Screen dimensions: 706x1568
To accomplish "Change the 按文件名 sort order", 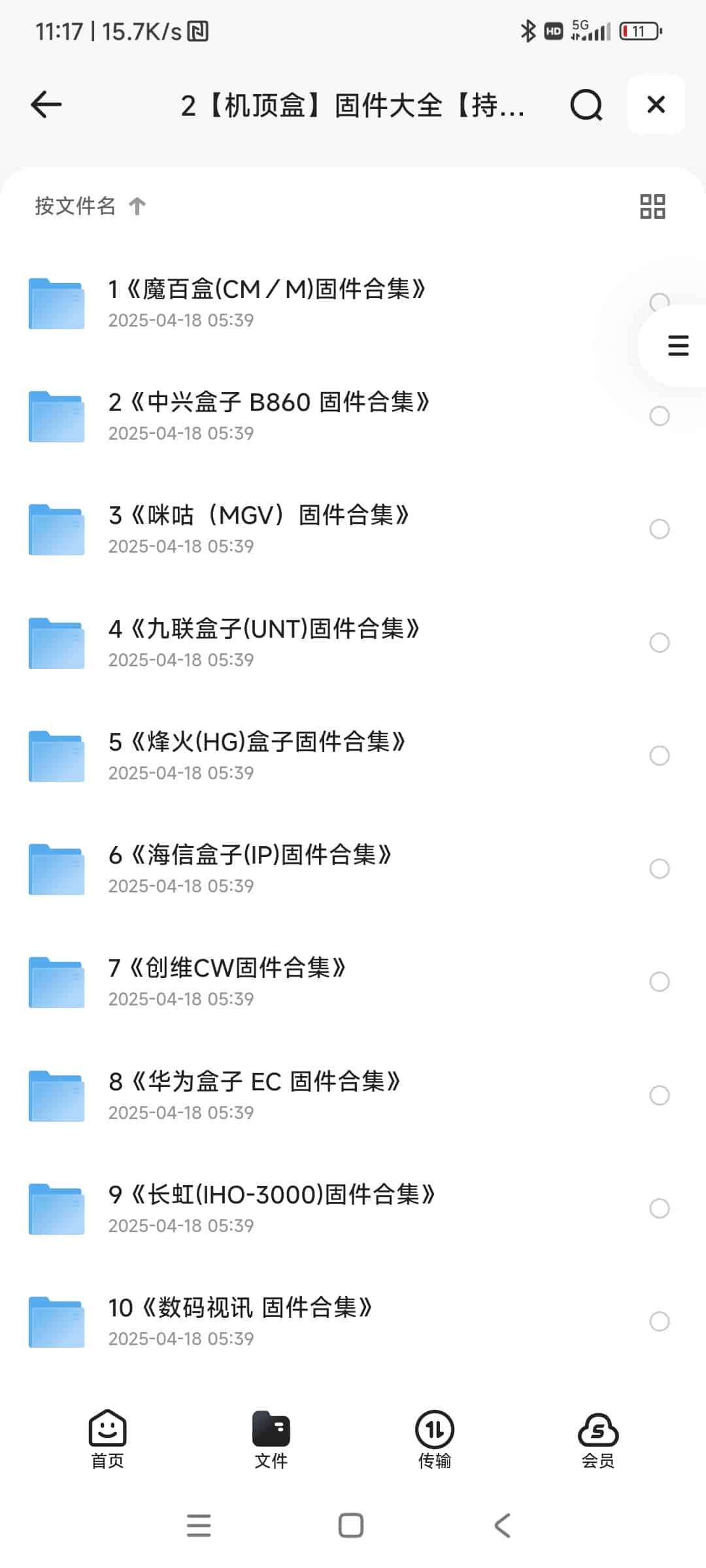I will pos(90,206).
